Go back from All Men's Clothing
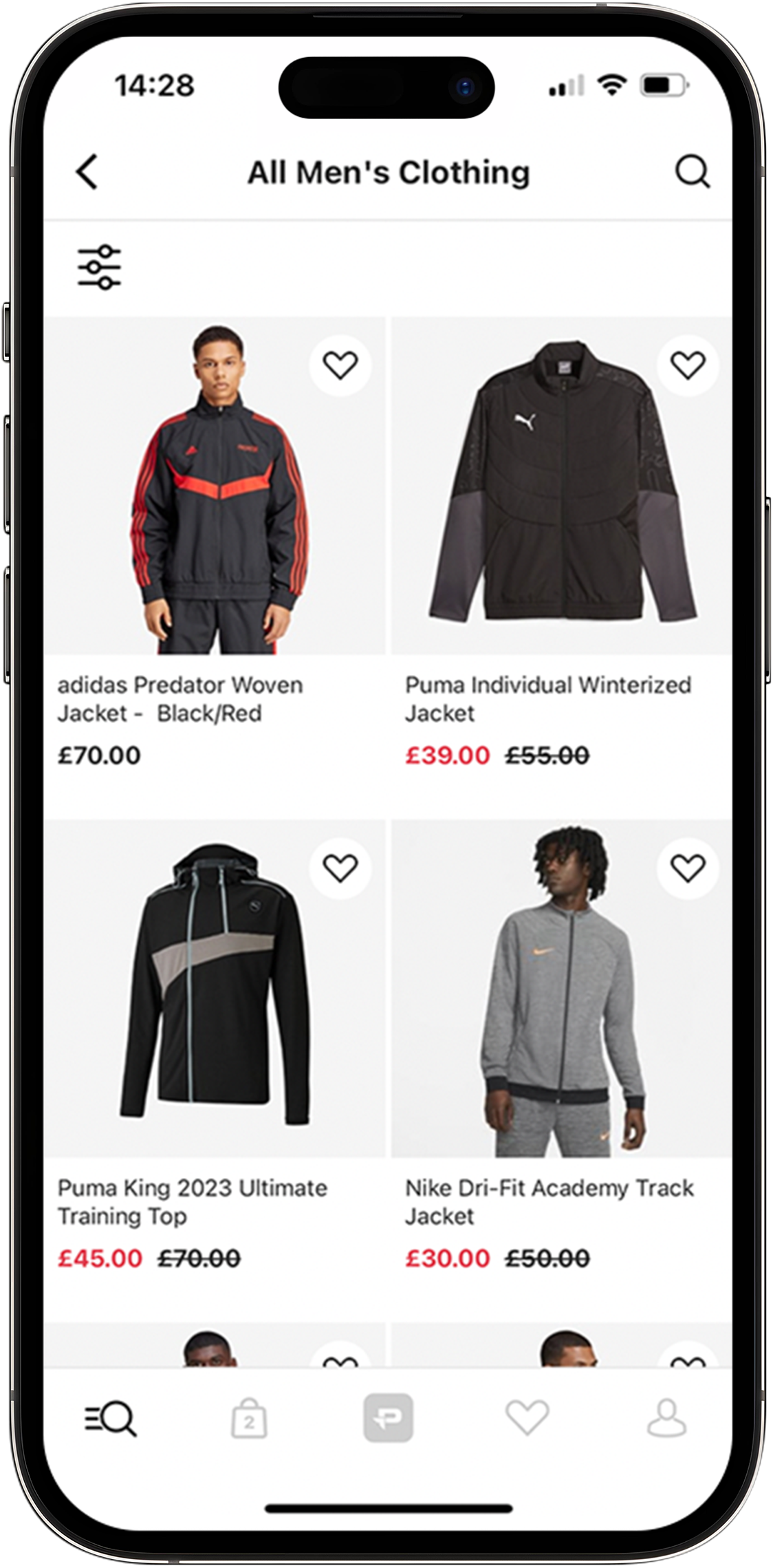Image resolution: width=773 pixels, height=1568 pixels. pyautogui.click(x=87, y=171)
